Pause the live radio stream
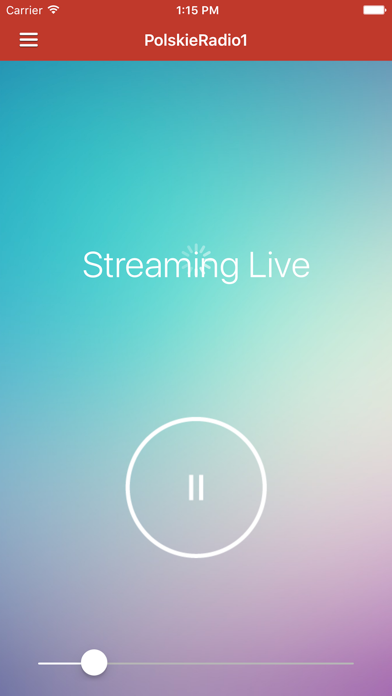Image resolution: width=392 pixels, height=696 pixels. click(196, 487)
